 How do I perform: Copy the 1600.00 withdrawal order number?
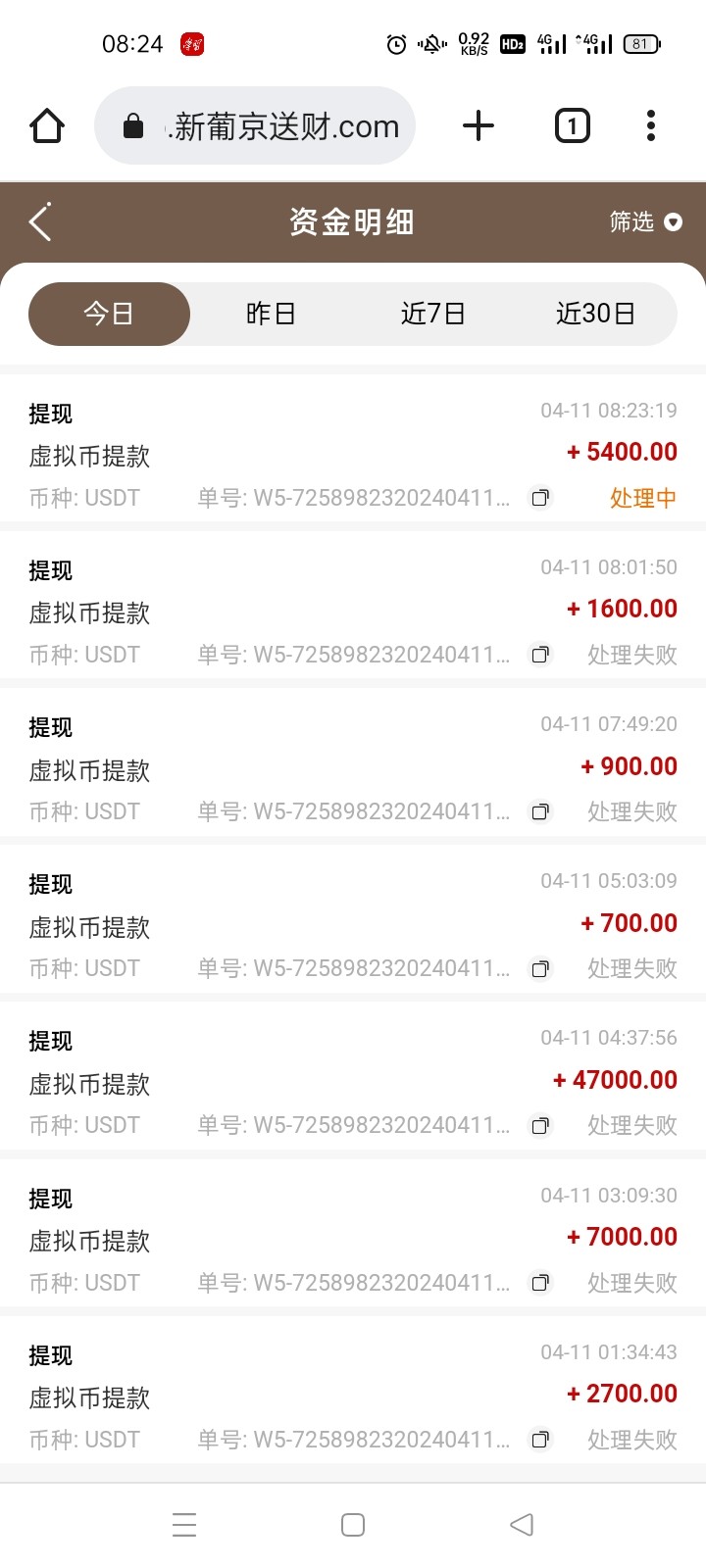click(539, 654)
